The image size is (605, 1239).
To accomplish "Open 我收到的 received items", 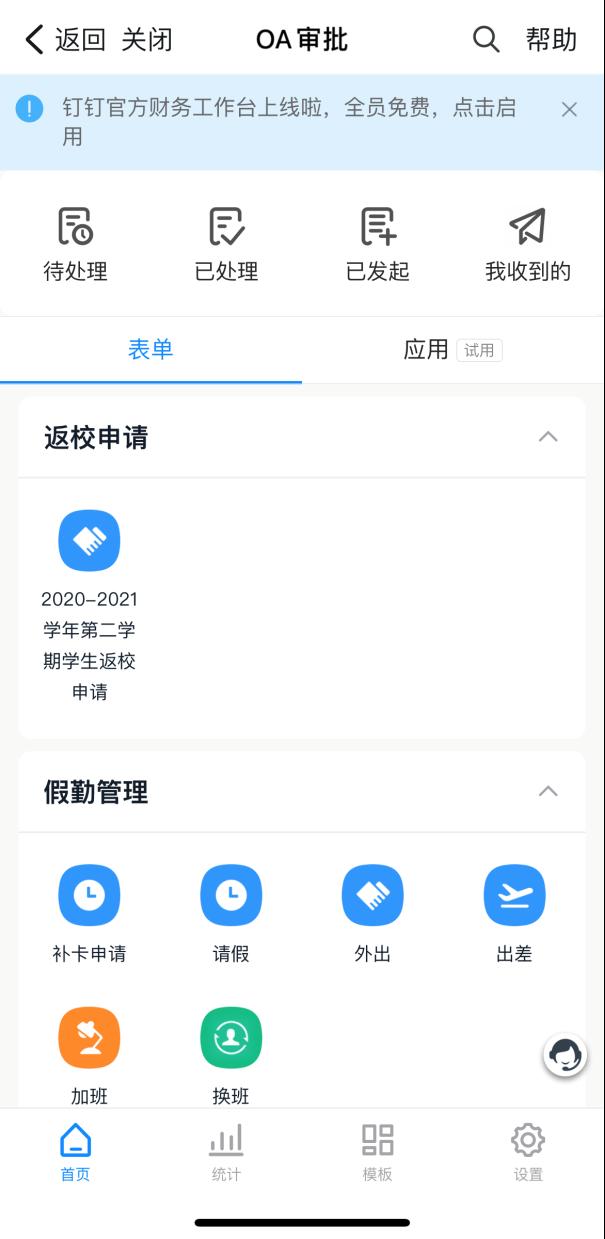I will [x=528, y=244].
